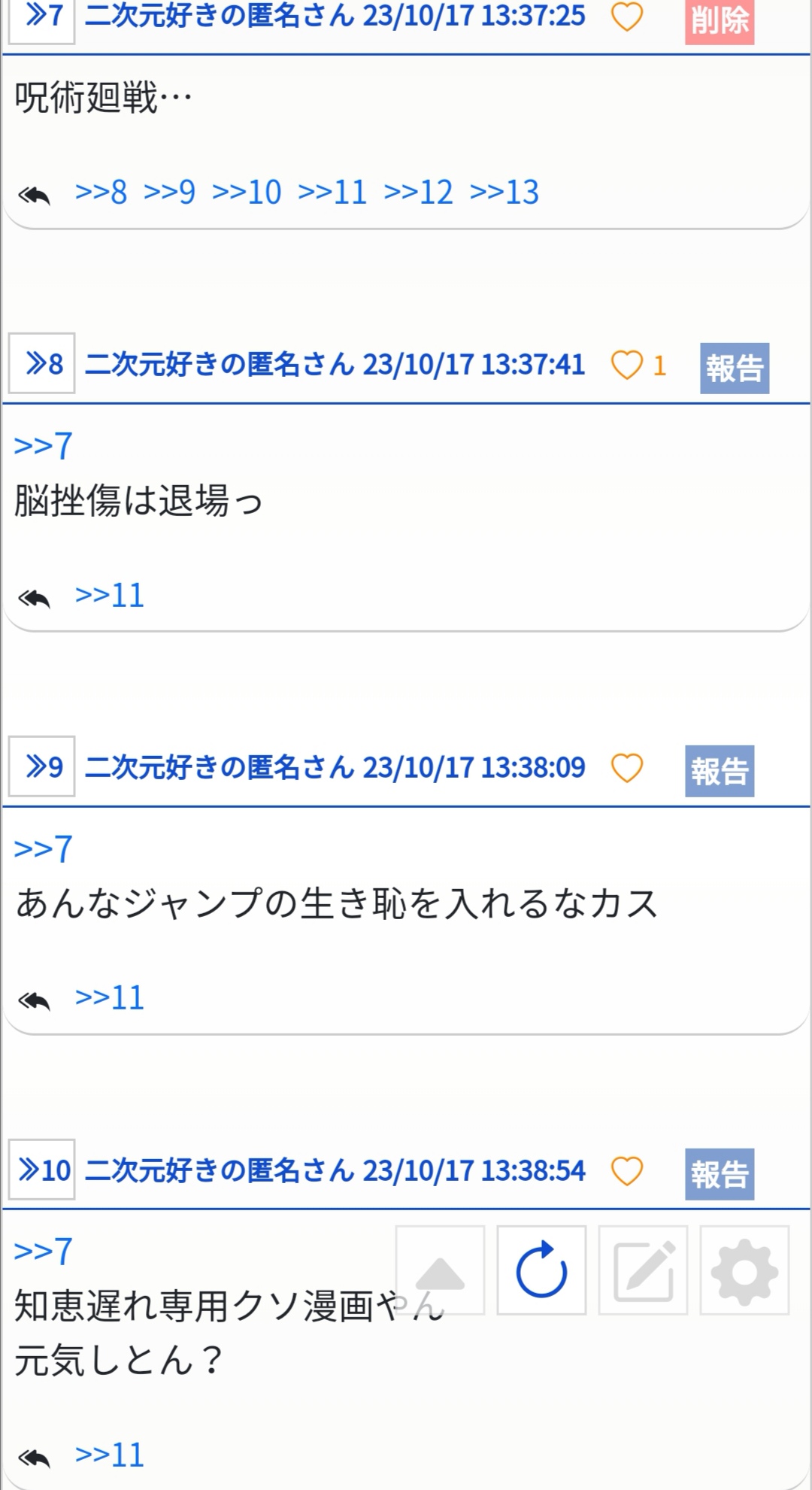Tap the post number 10 box
This screenshot has height=1490, width=812.
[41, 1170]
